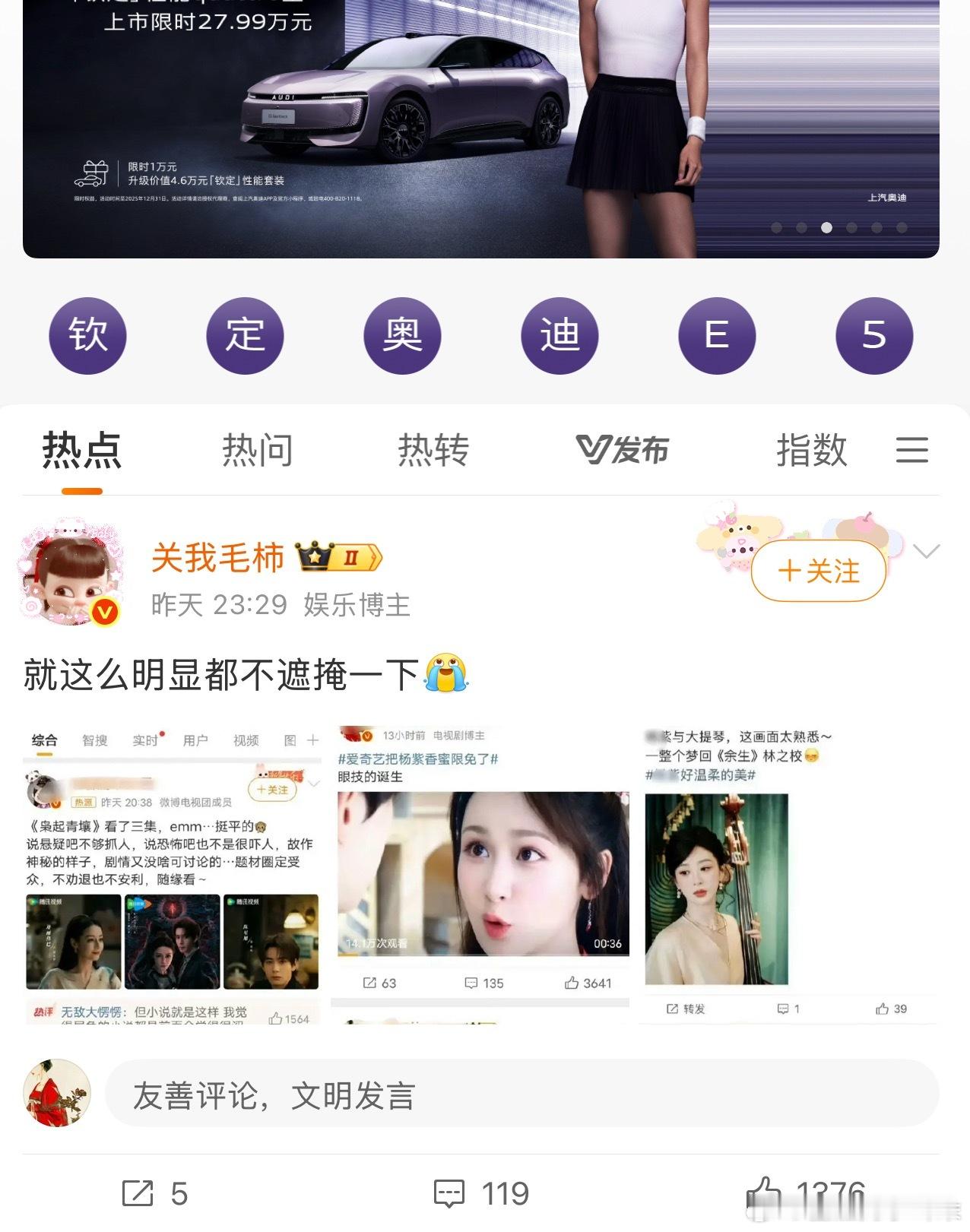
Task: Select the third carousel pagination dot
Action: tap(828, 226)
